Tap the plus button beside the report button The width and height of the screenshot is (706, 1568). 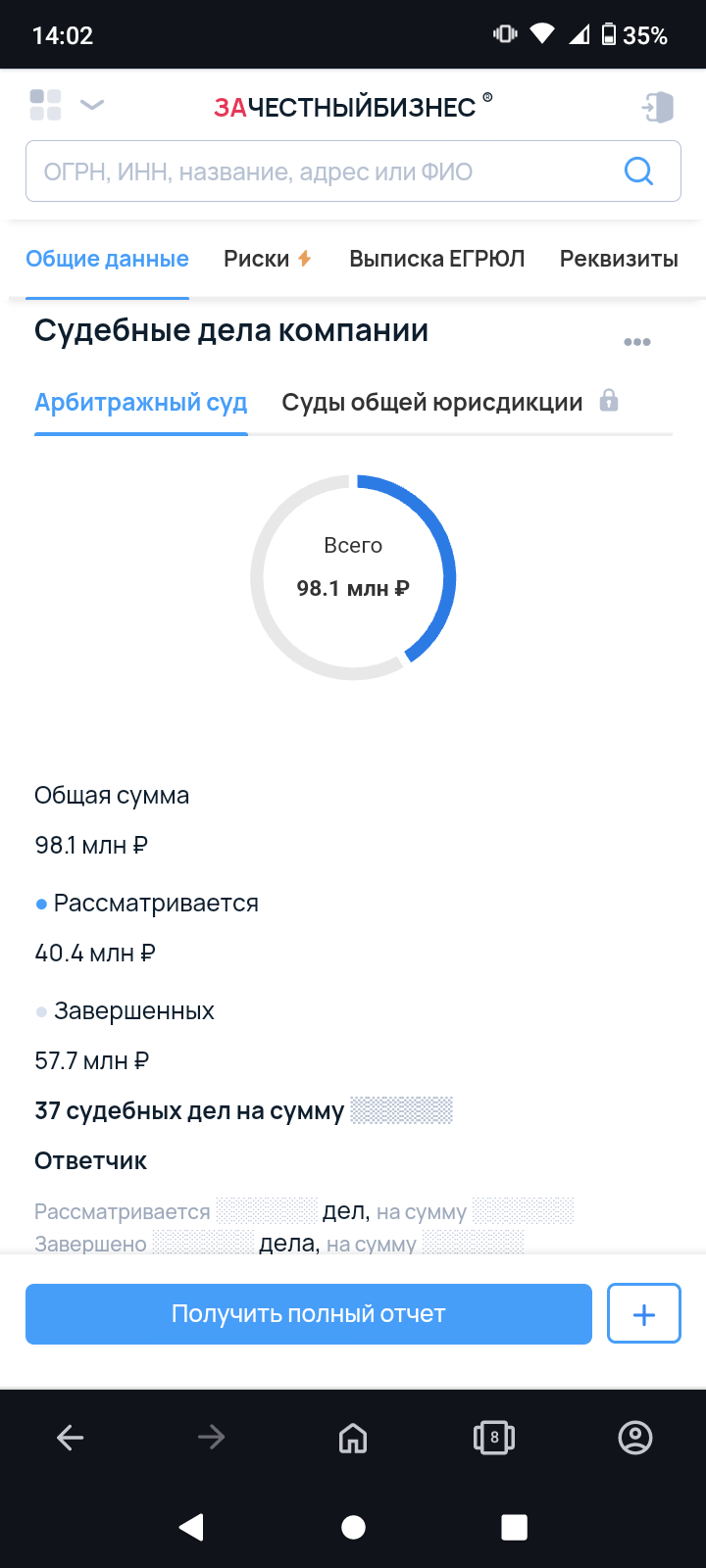tap(644, 1314)
